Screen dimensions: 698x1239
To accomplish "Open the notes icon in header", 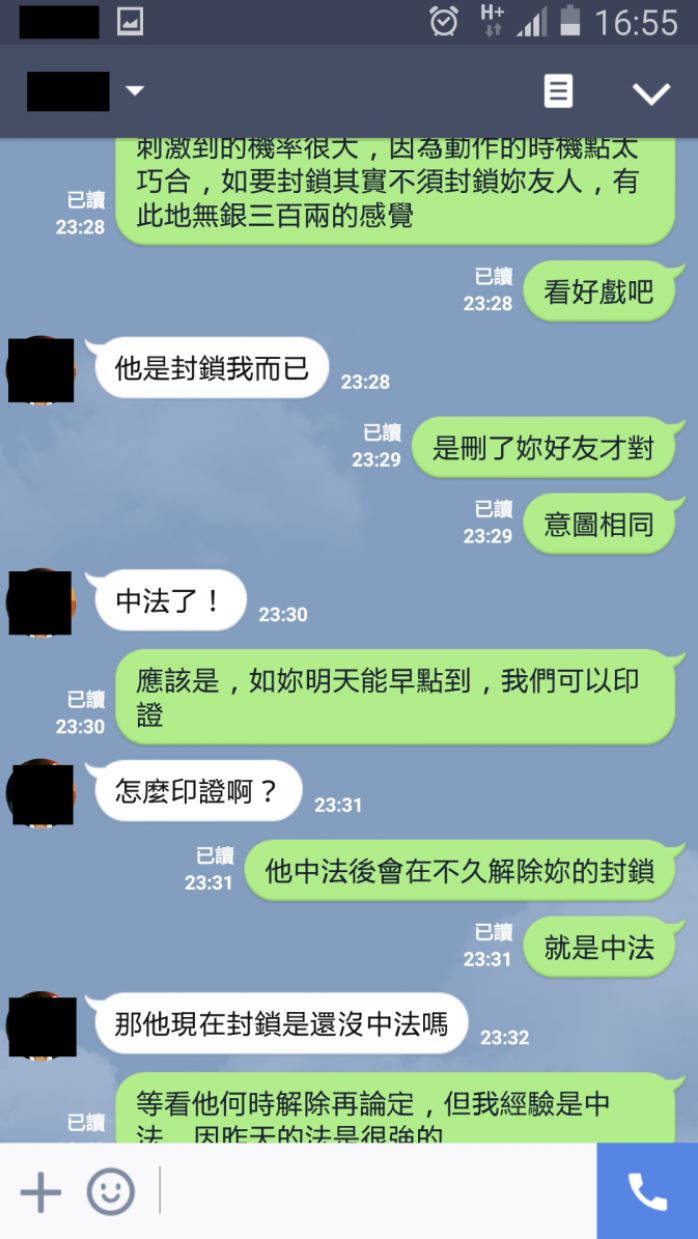I will tap(558, 92).
